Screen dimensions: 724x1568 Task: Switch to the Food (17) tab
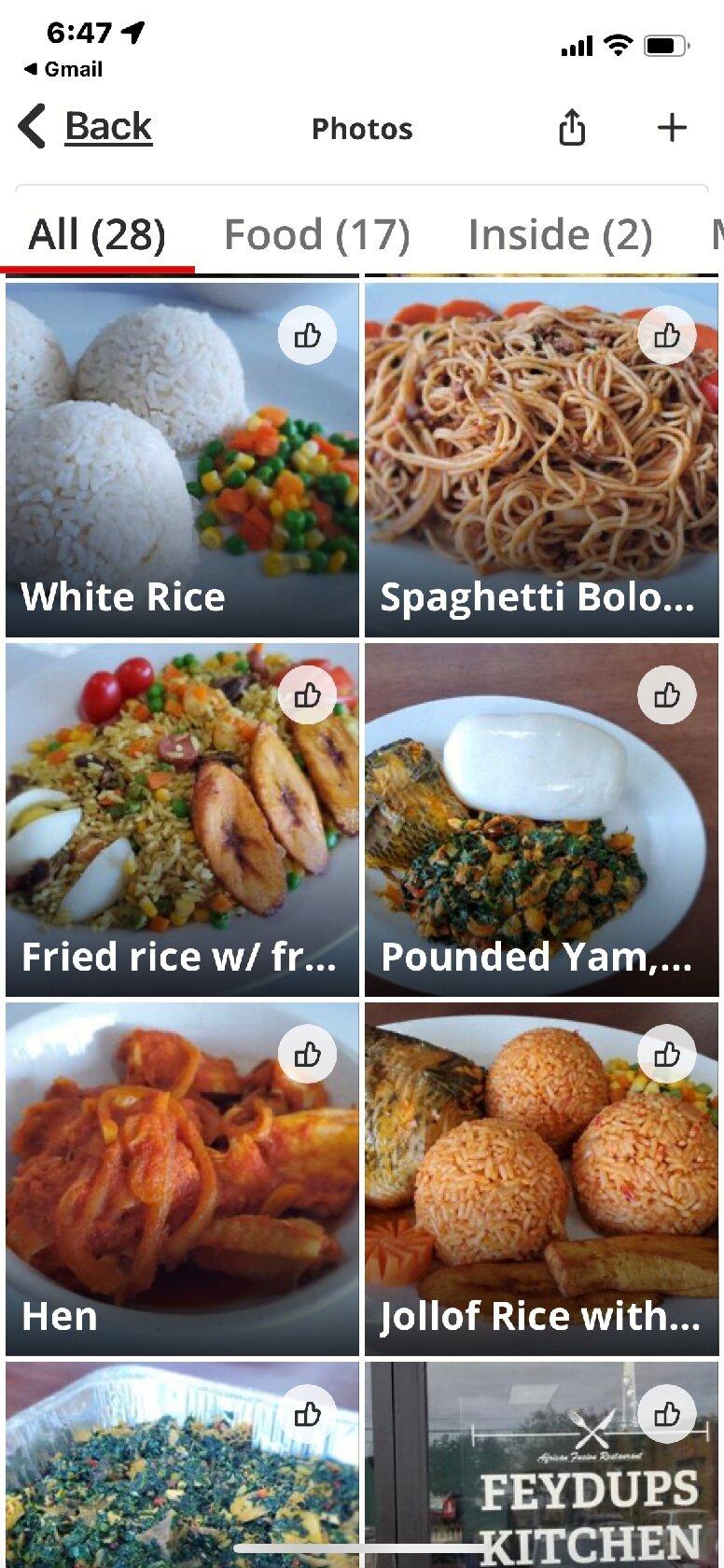click(317, 234)
